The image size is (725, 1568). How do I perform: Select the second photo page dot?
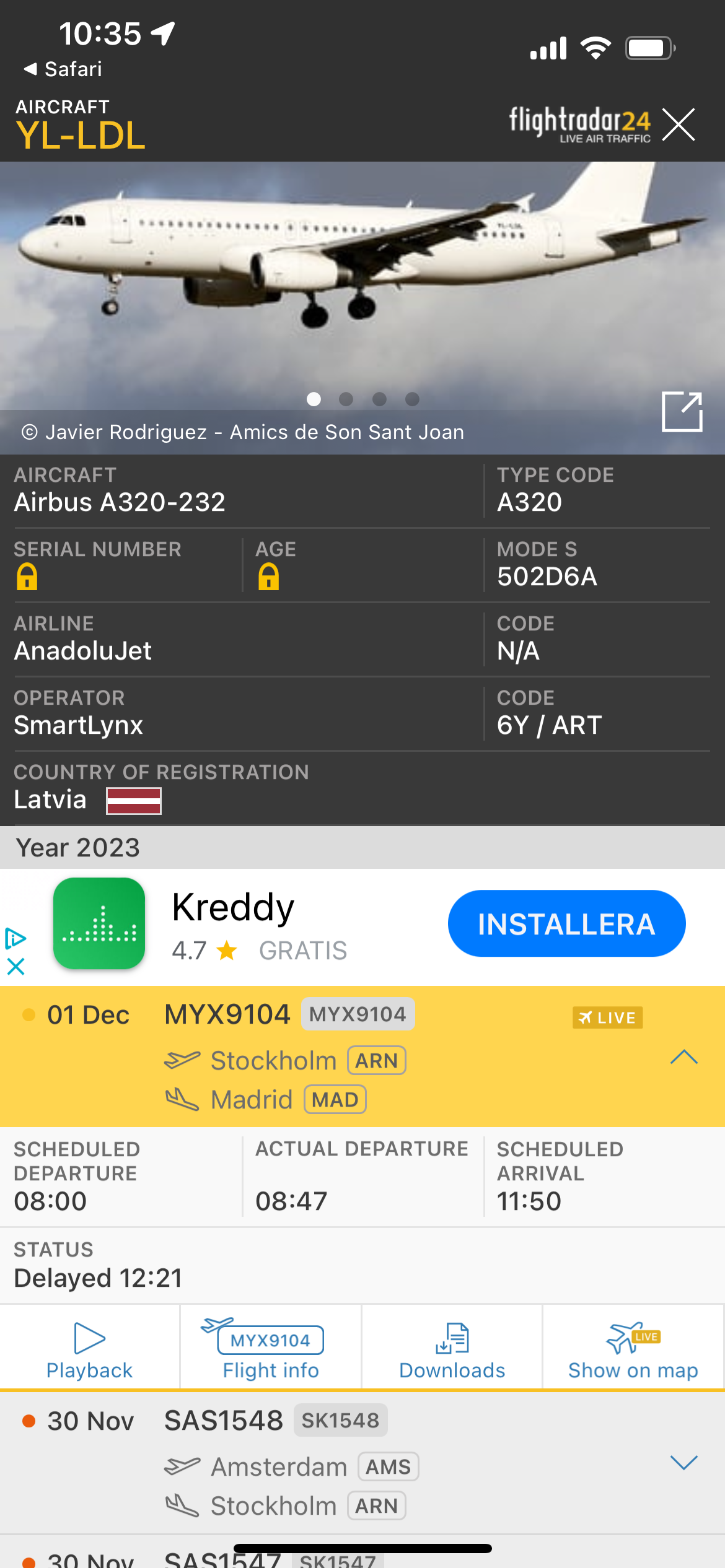click(x=346, y=399)
